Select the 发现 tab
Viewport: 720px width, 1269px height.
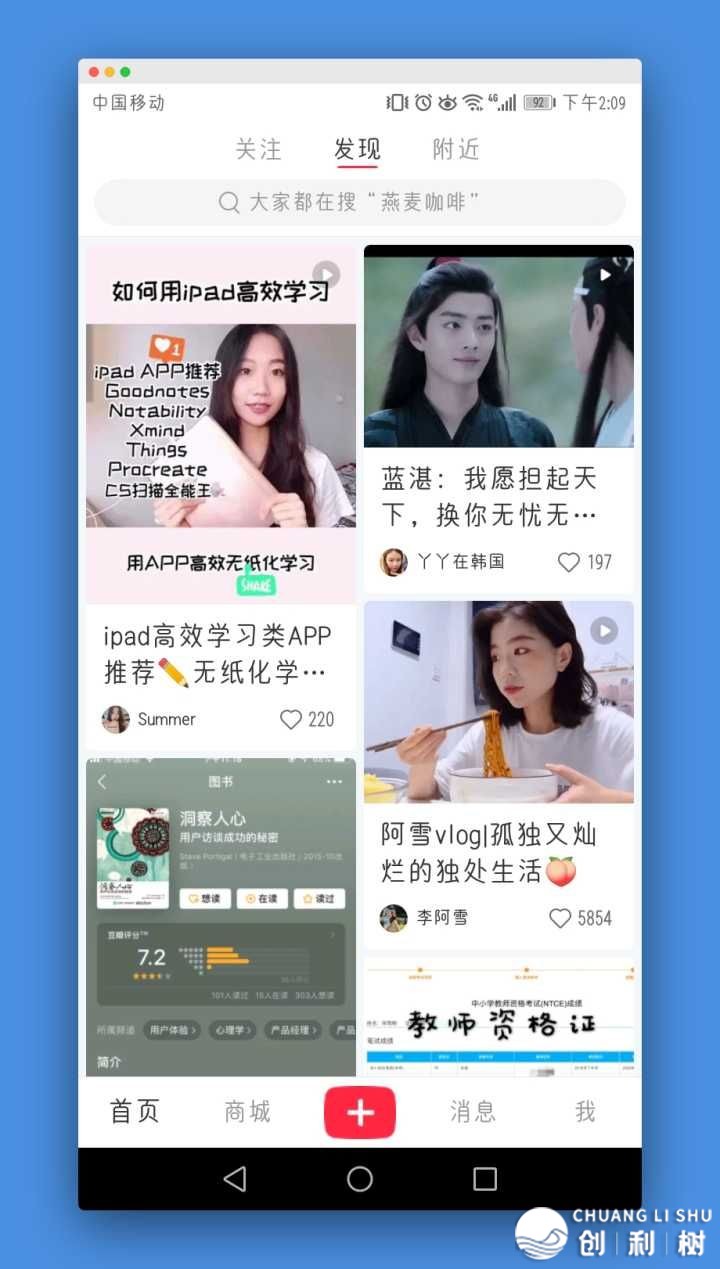click(357, 149)
